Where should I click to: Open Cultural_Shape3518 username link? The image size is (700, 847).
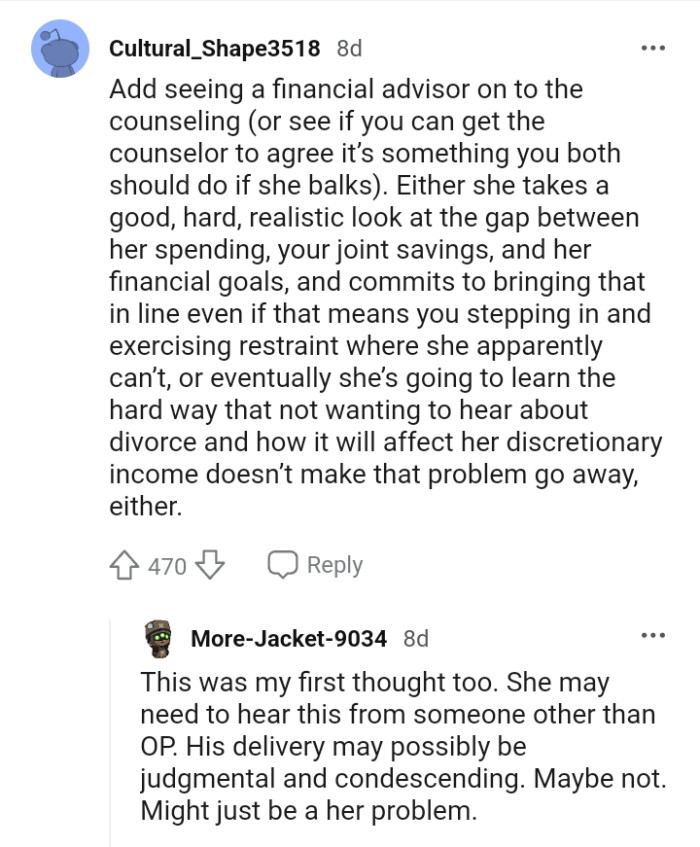tap(214, 48)
